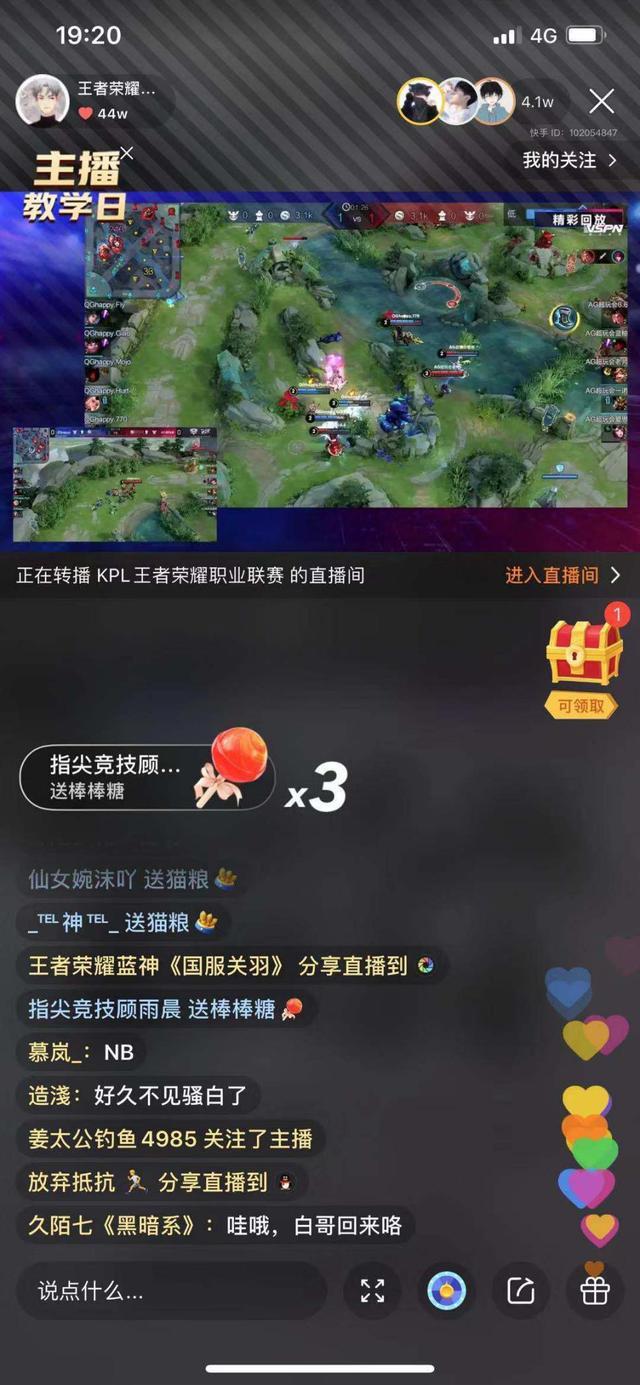Open the 说点什么 comment box
This screenshot has width=640, height=1385.
point(170,1291)
